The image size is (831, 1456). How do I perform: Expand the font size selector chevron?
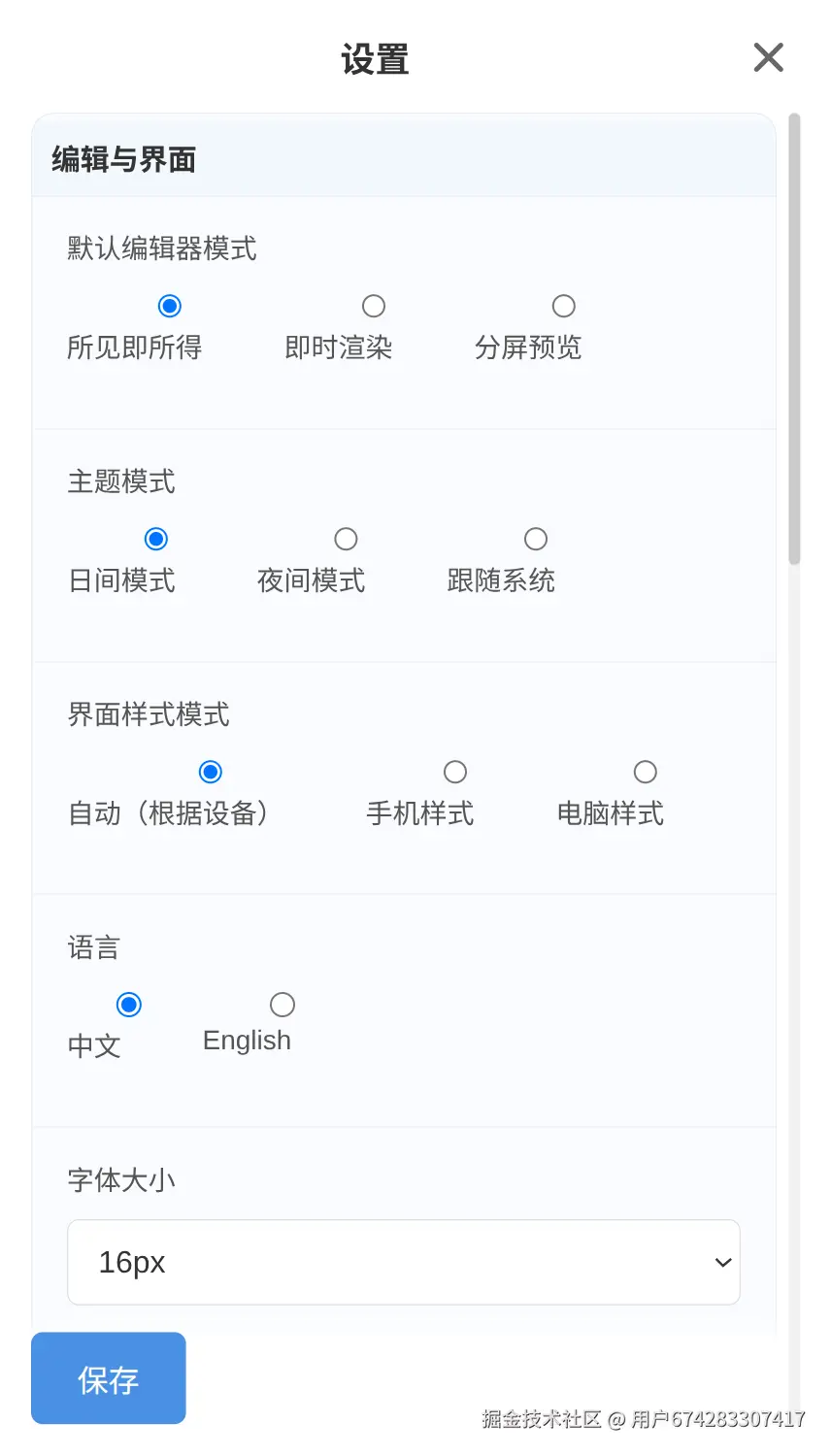tap(722, 1262)
